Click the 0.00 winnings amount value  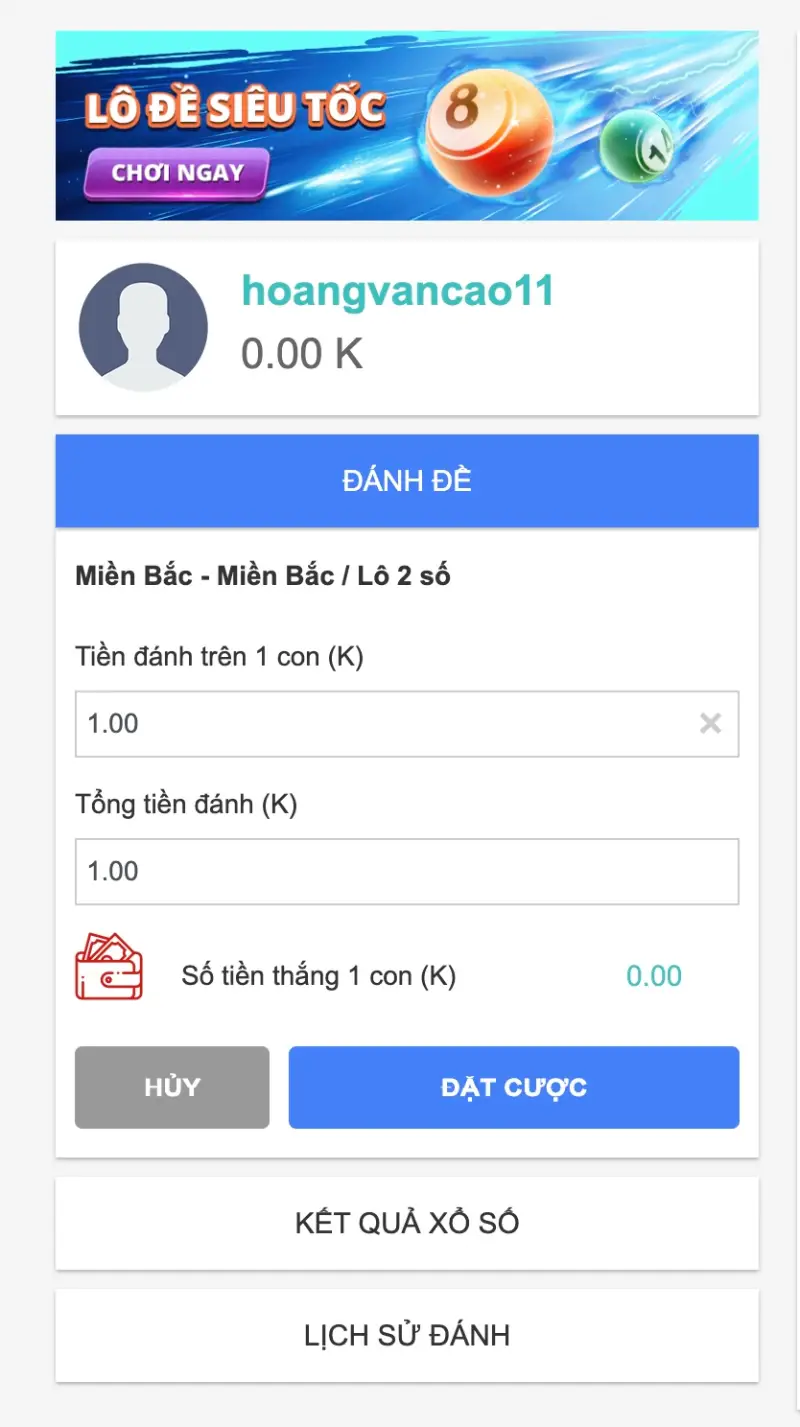[654, 975]
